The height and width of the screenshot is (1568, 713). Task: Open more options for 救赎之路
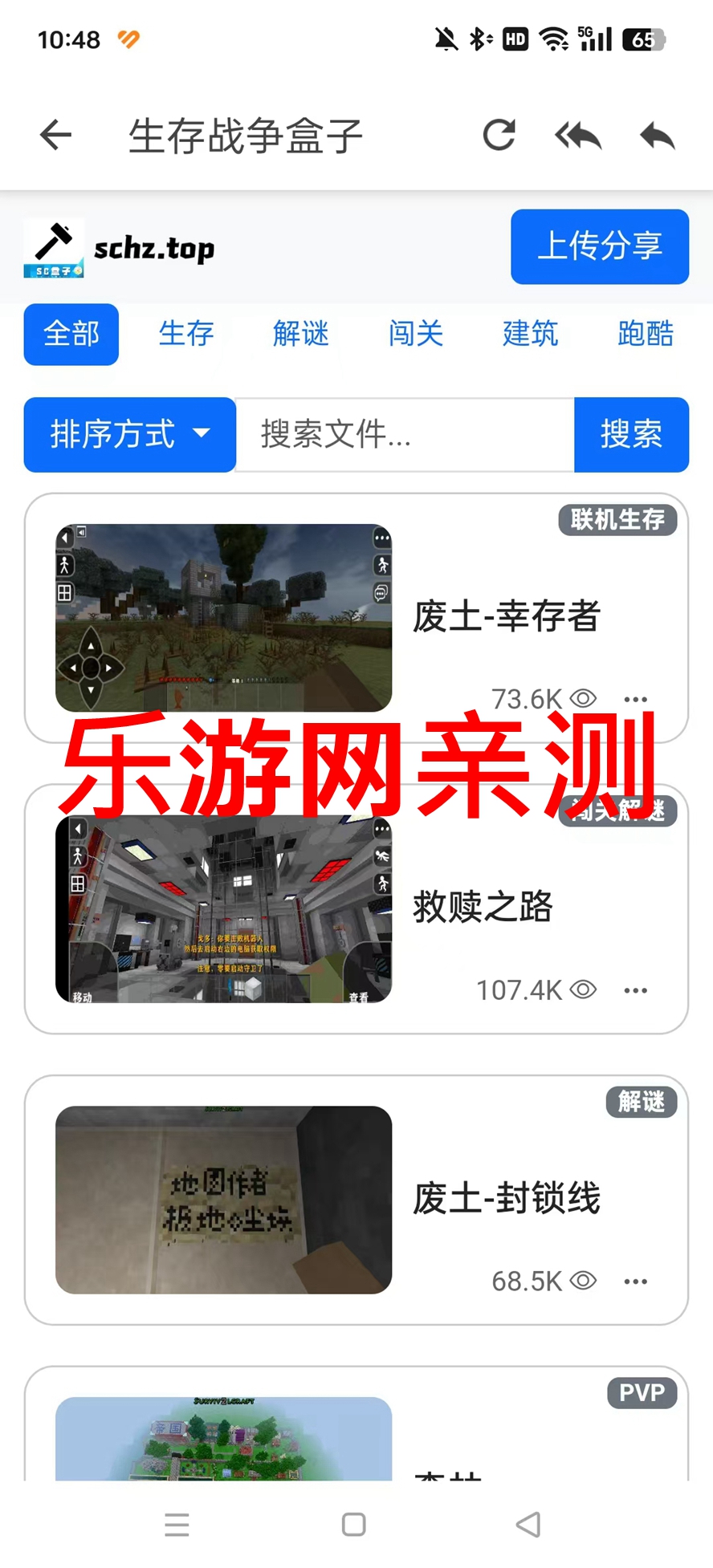click(635, 990)
